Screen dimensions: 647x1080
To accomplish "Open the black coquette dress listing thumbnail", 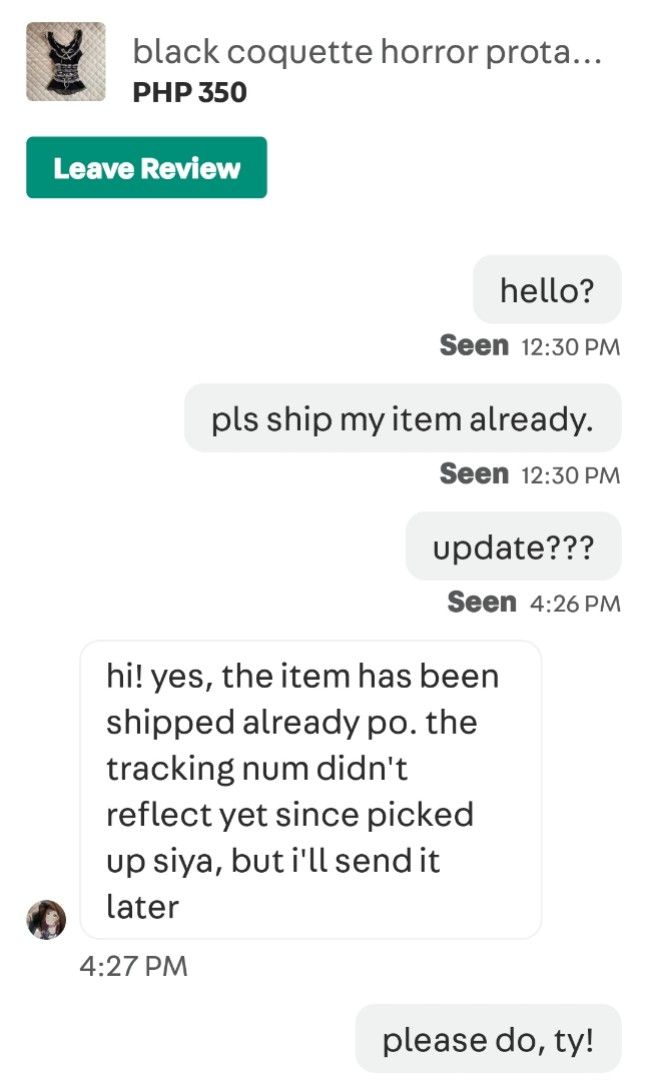I will coord(66,62).
